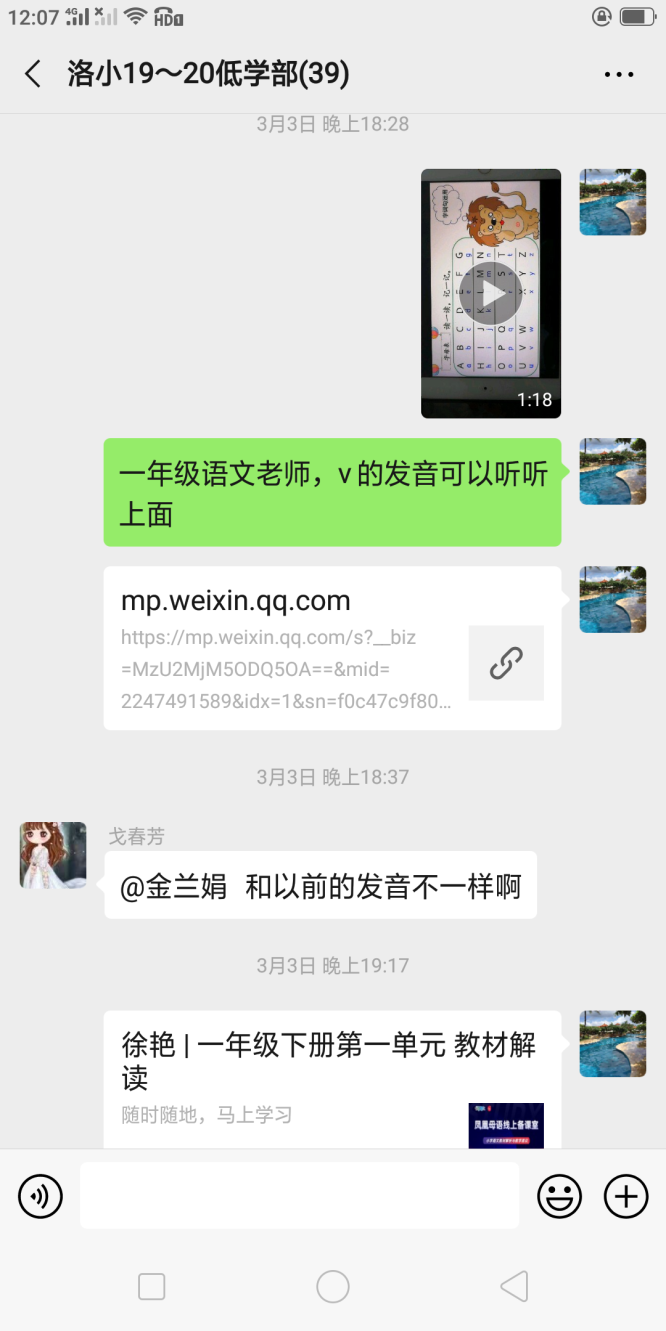Open the plus attachments menu
Viewport: 666px width, 1331px height.
626,1196
